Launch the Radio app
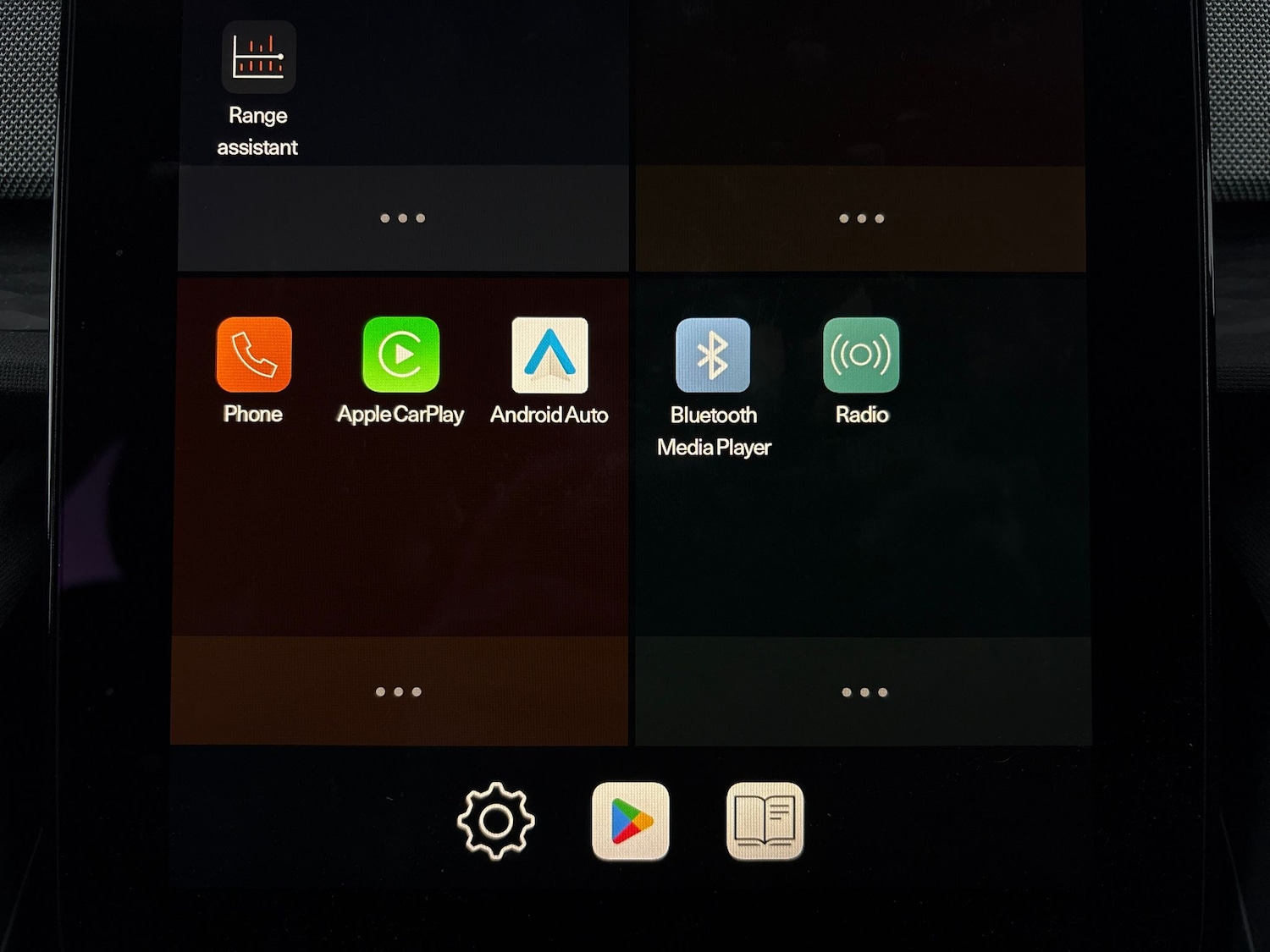This screenshot has height=952, width=1270. tap(861, 355)
